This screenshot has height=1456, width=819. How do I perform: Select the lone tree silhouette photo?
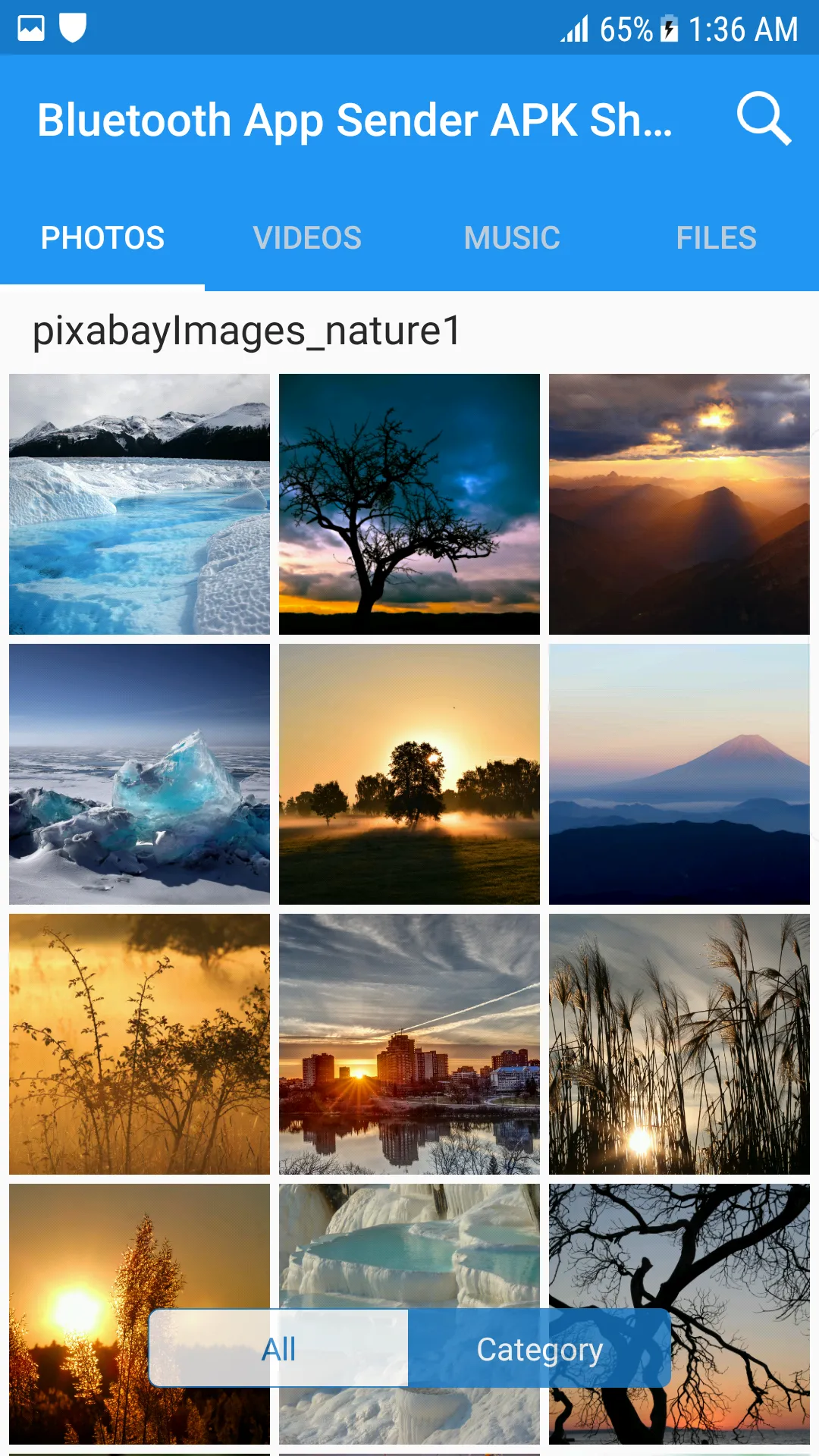[409, 504]
